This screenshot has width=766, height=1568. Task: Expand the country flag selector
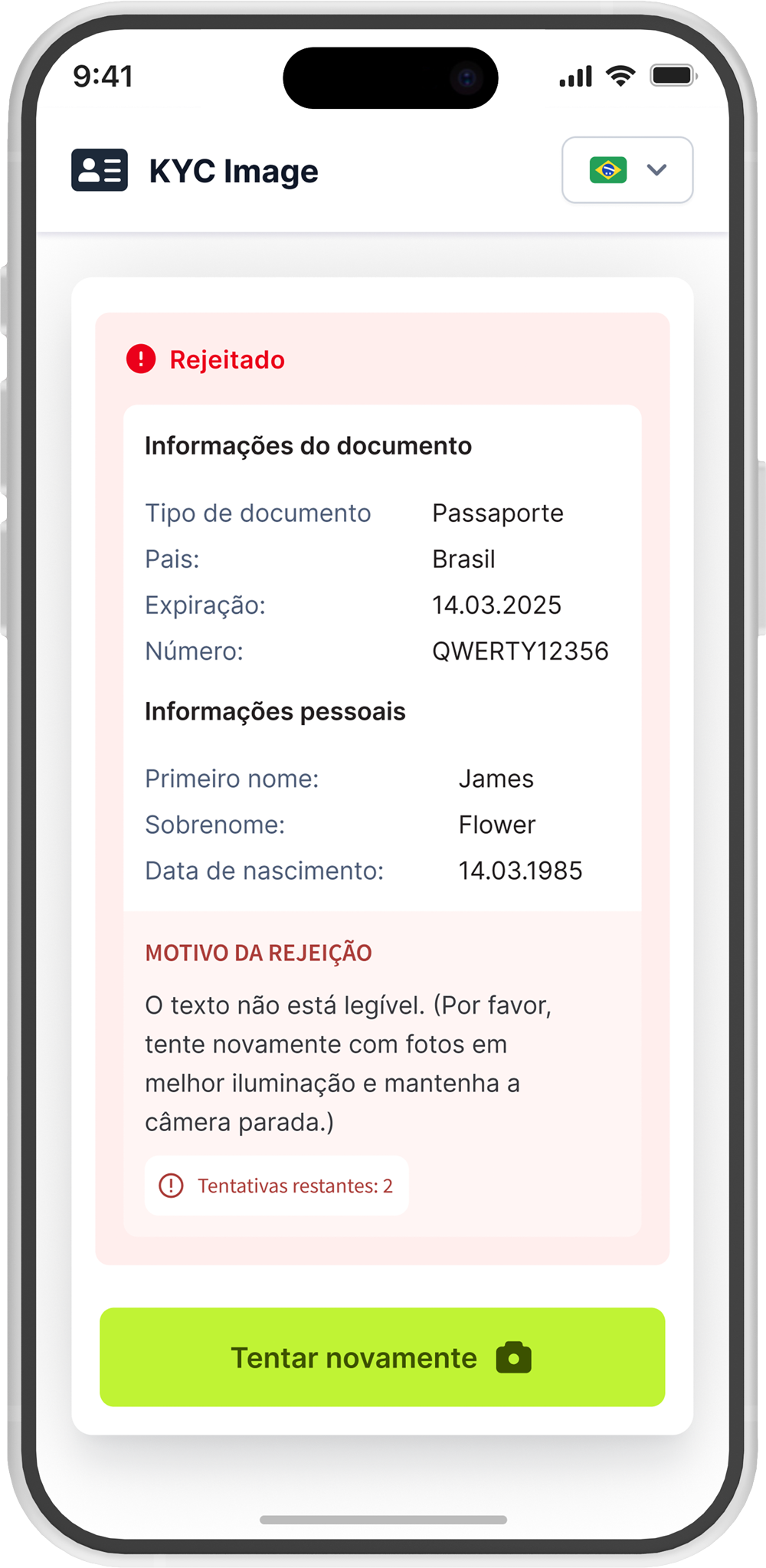click(627, 170)
